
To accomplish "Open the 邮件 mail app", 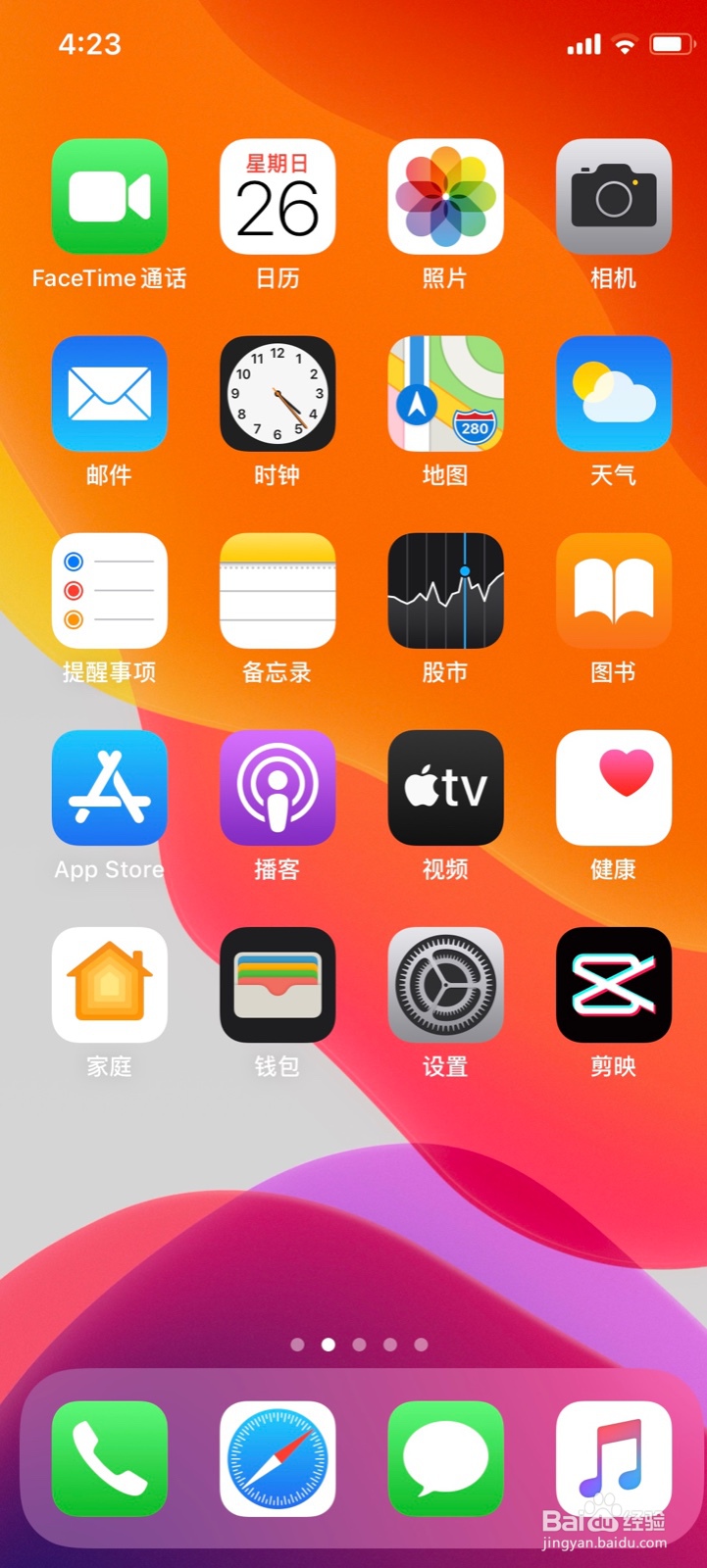I will (109, 394).
